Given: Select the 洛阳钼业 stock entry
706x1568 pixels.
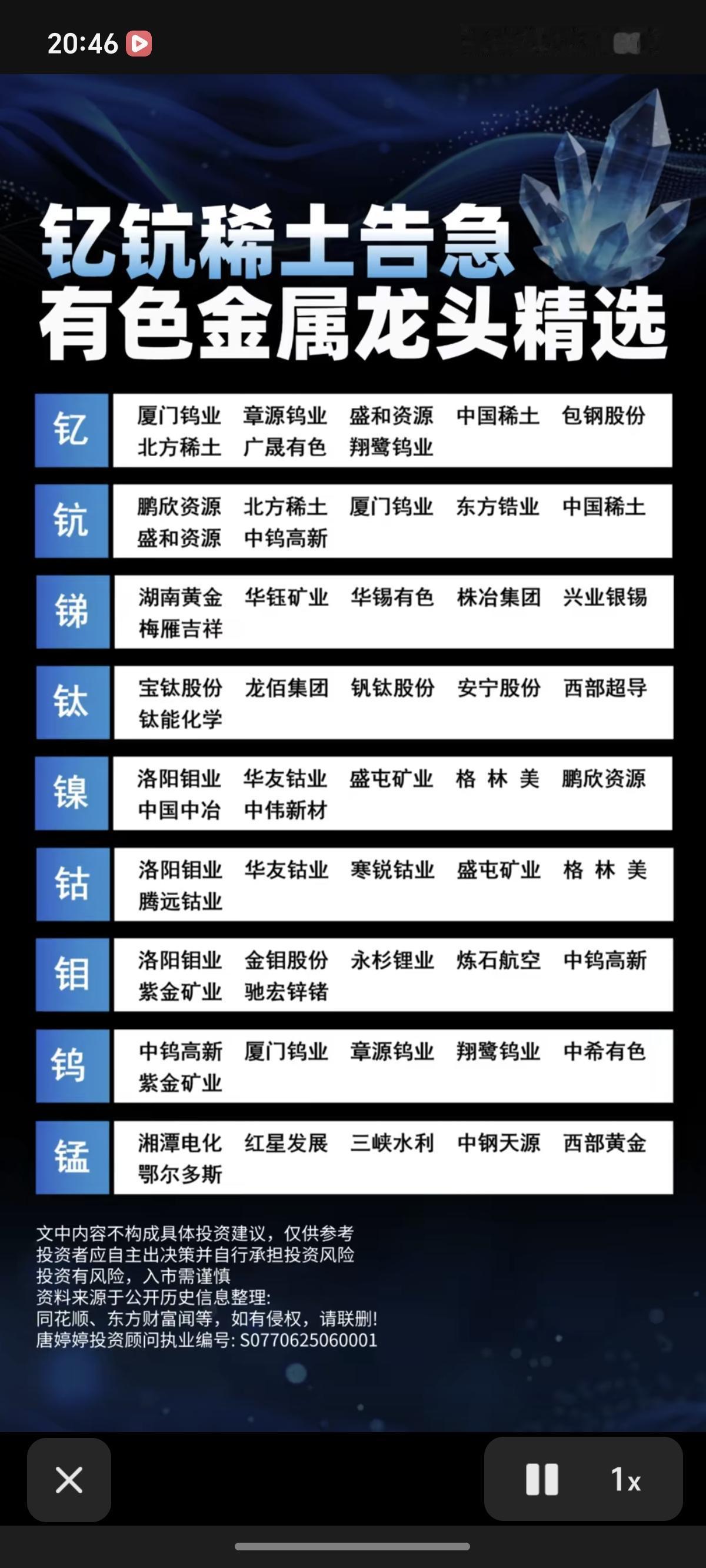Looking at the screenshot, I should [x=179, y=779].
